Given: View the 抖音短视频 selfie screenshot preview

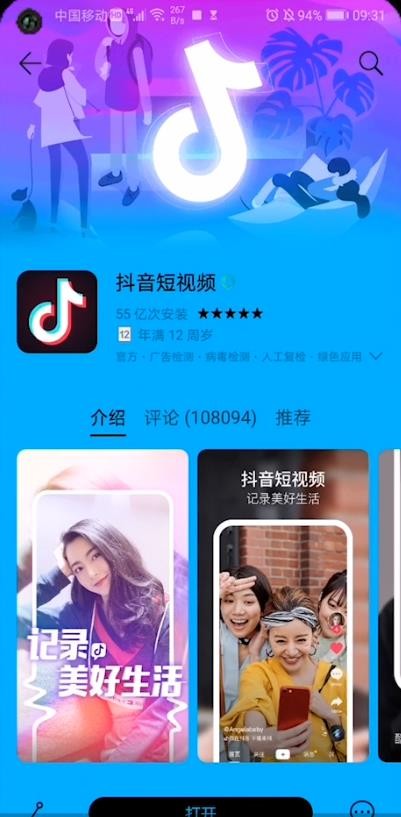Looking at the screenshot, I should point(283,605).
